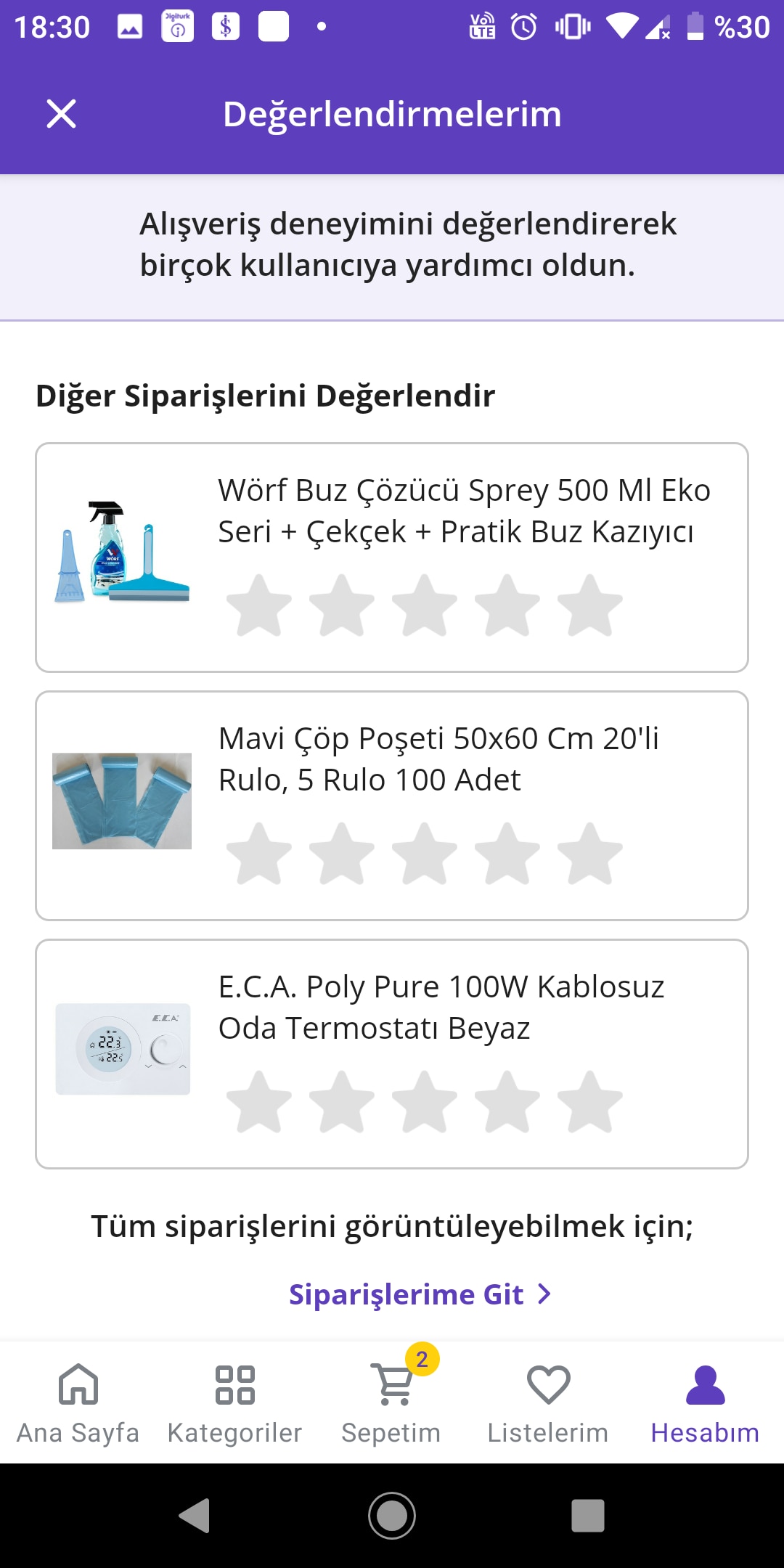The image size is (784, 1568).
Task: Go to the Ana Sayfa tab
Action: tap(78, 1402)
